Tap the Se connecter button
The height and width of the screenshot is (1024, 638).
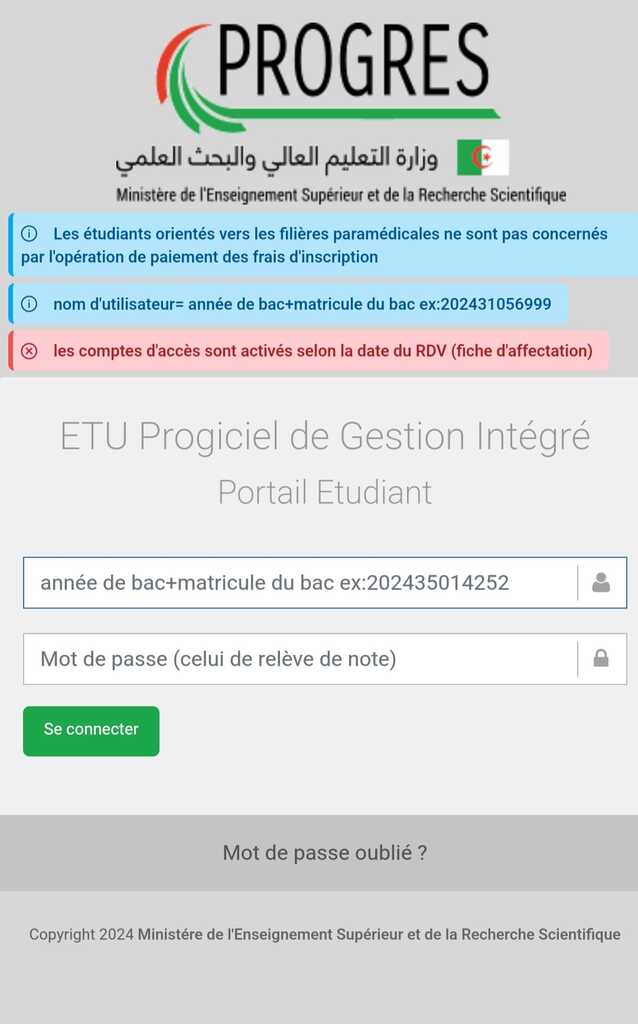pyautogui.click(x=91, y=730)
